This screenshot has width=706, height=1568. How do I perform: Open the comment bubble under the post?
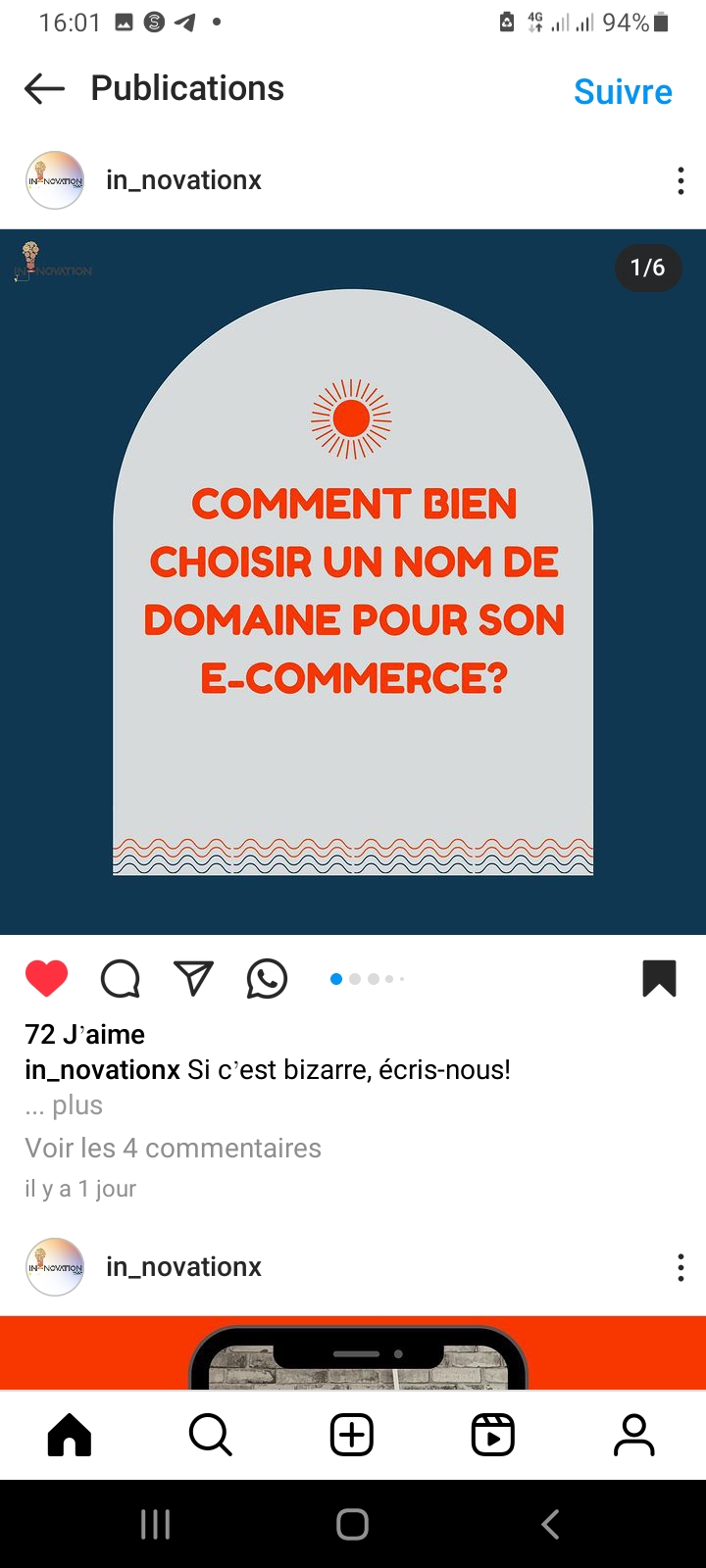[x=121, y=978]
